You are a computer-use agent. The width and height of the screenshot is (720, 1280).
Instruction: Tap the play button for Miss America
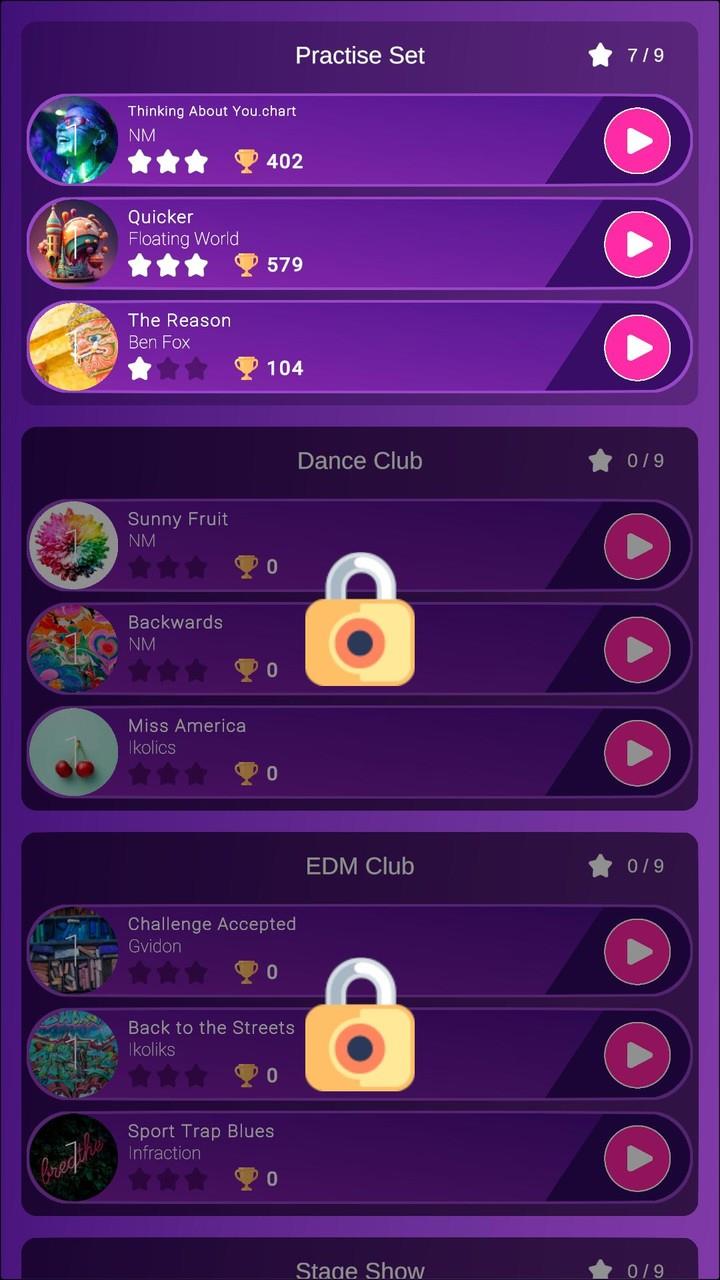637,753
